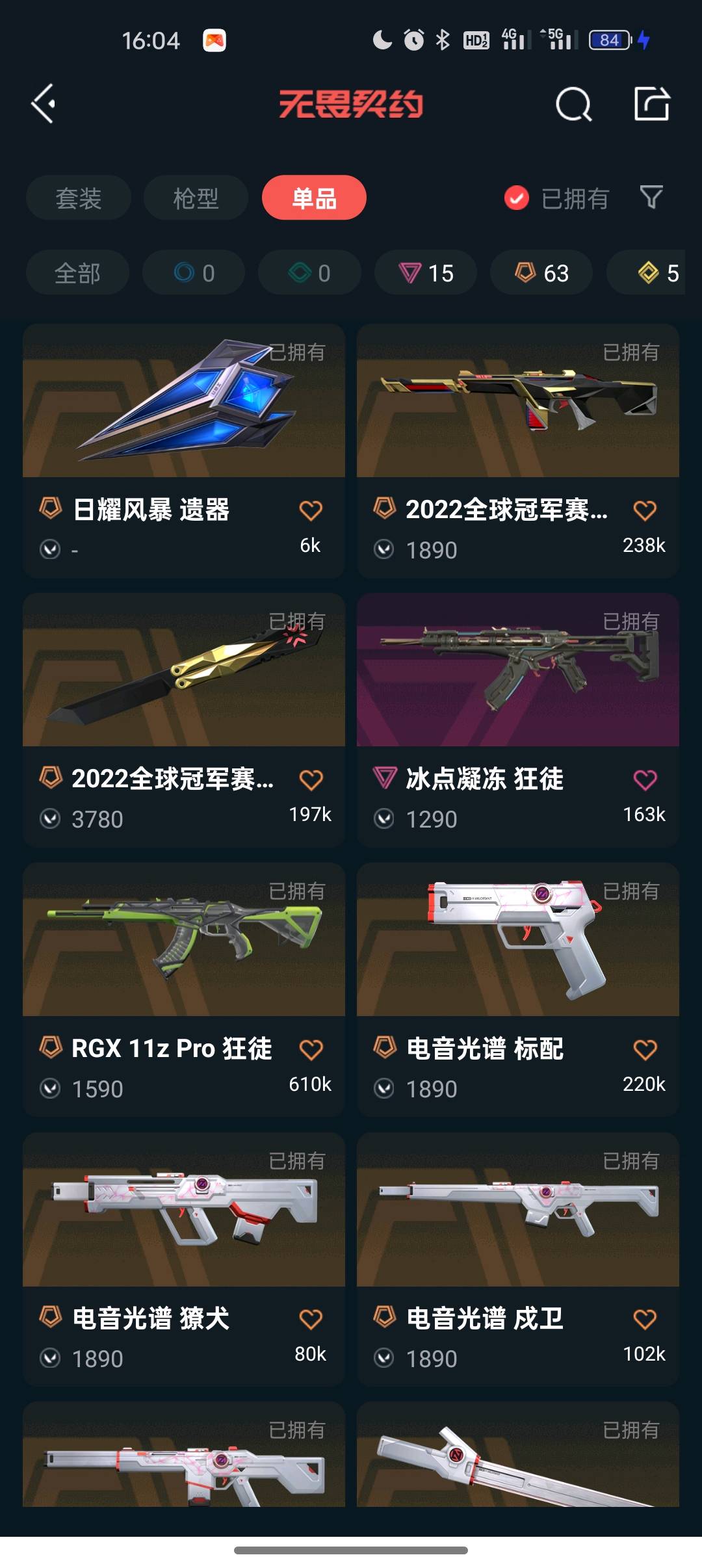The width and height of the screenshot is (702, 1568).
Task: Like the RGX 11z Pro 狂徒 skin
Action: [311, 1050]
